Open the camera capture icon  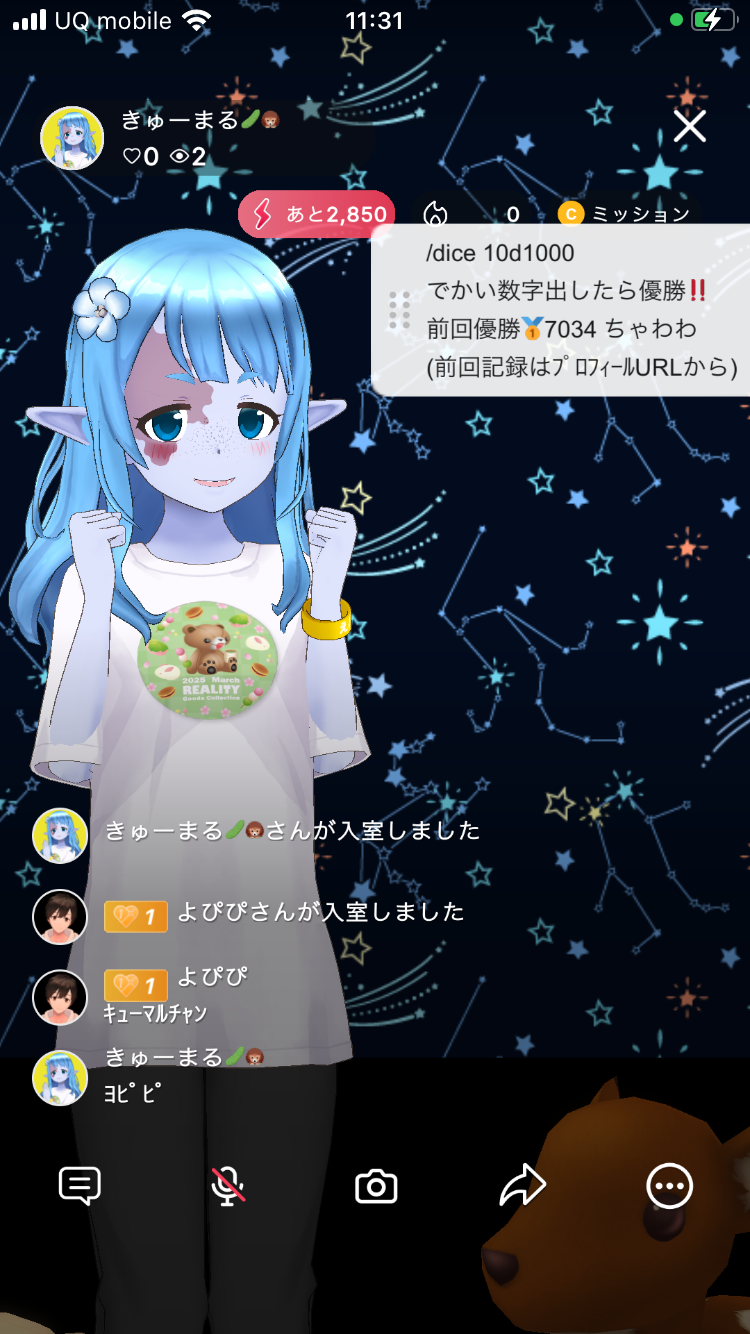point(376,1187)
